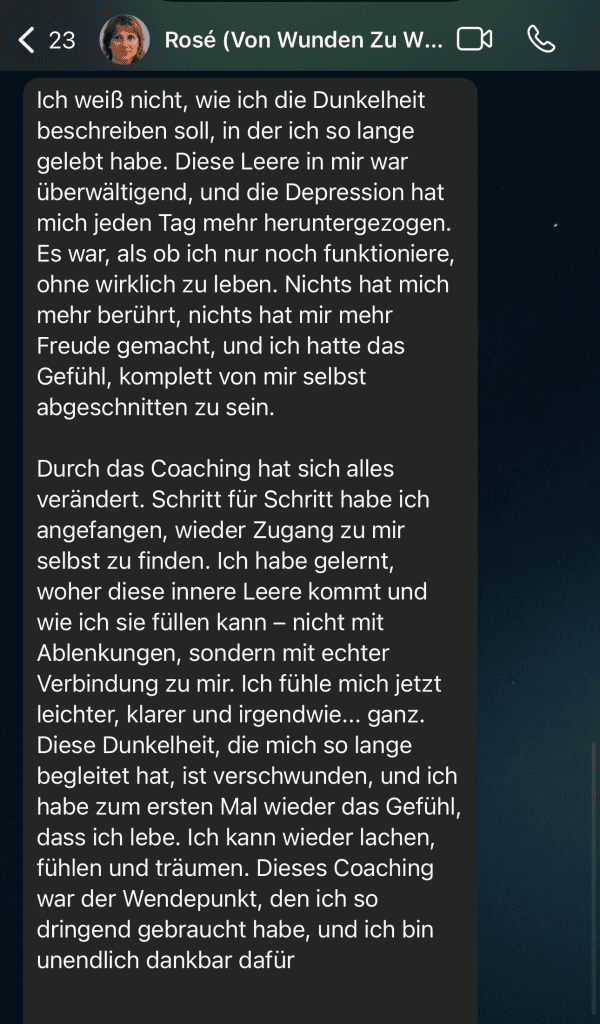Open Rosé's contact profile
600x1024 pixels.
[x=300, y=40]
